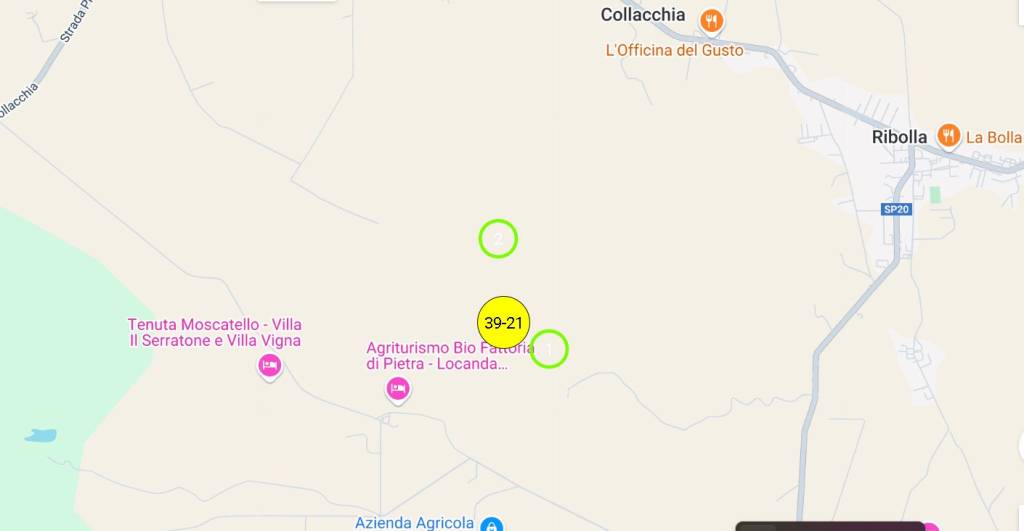Open Tenuta Moscatello lodging pin
The width and height of the screenshot is (1024, 531).
[x=269, y=366]
